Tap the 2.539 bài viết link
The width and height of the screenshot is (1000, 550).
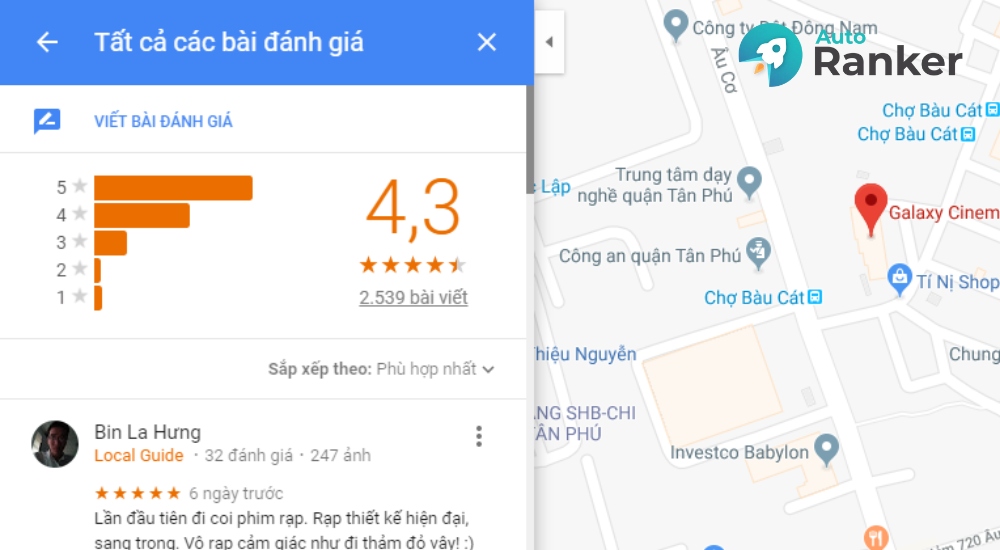click(413, 297)
